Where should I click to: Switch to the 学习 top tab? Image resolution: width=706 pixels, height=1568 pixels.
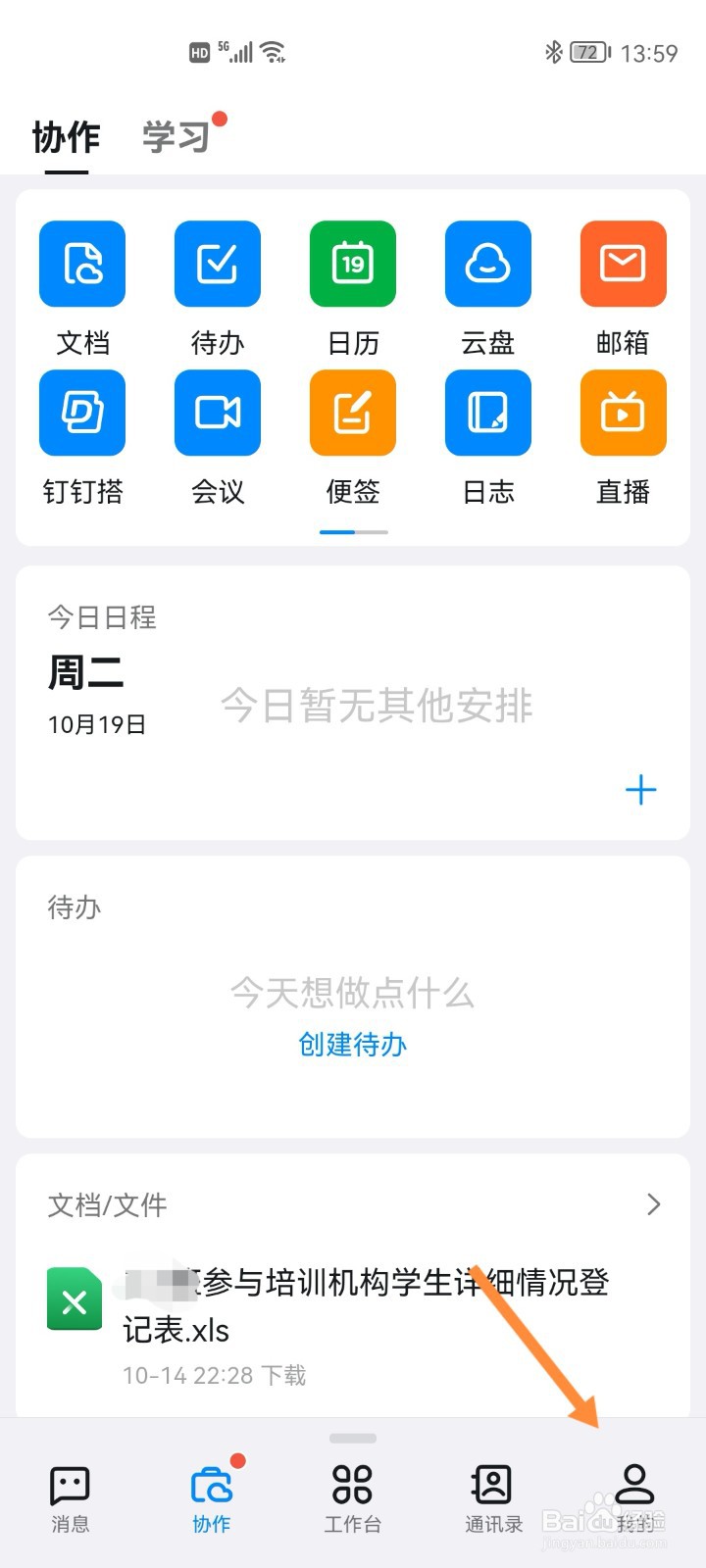[176, 137]
